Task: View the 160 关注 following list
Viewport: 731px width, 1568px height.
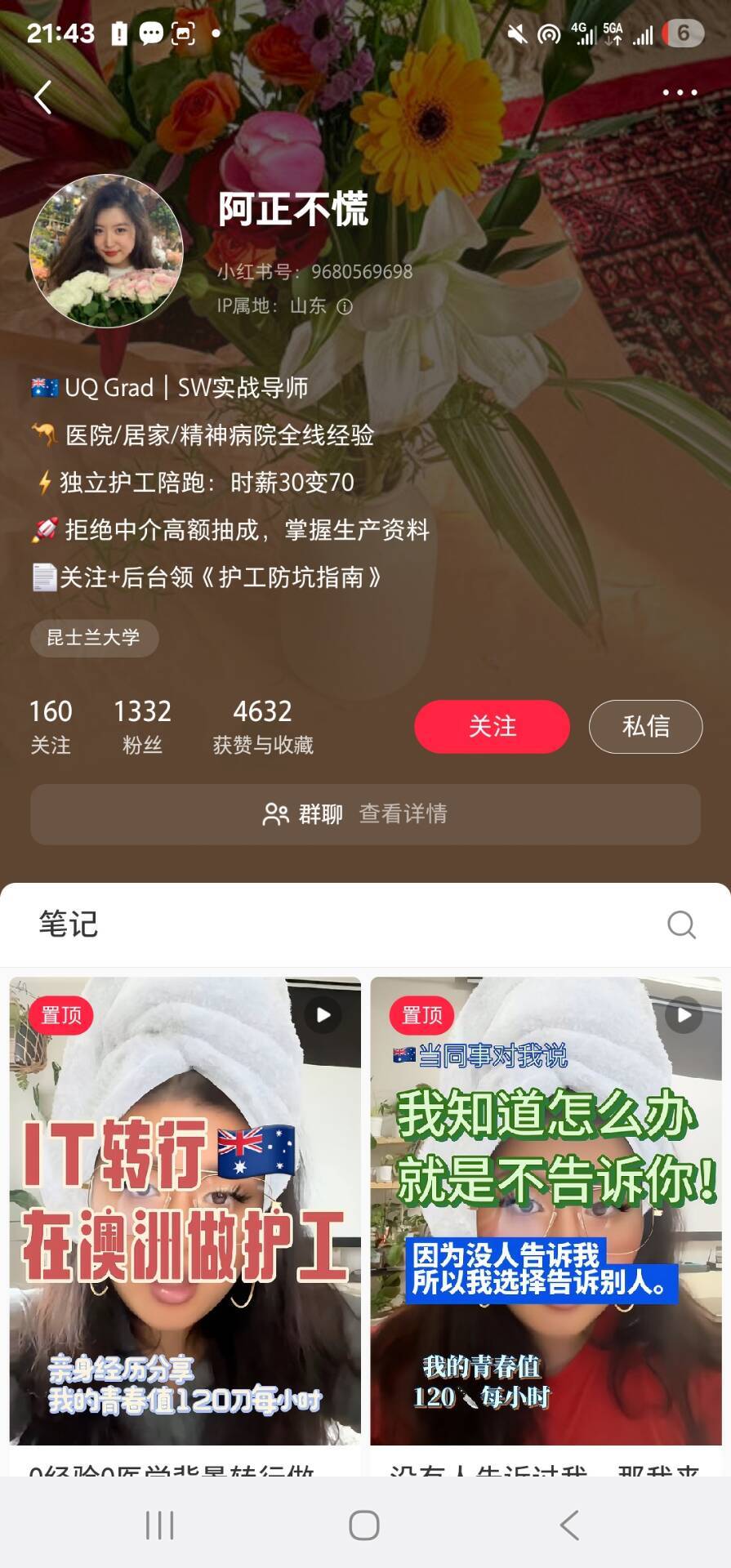Action: (51, 725)
